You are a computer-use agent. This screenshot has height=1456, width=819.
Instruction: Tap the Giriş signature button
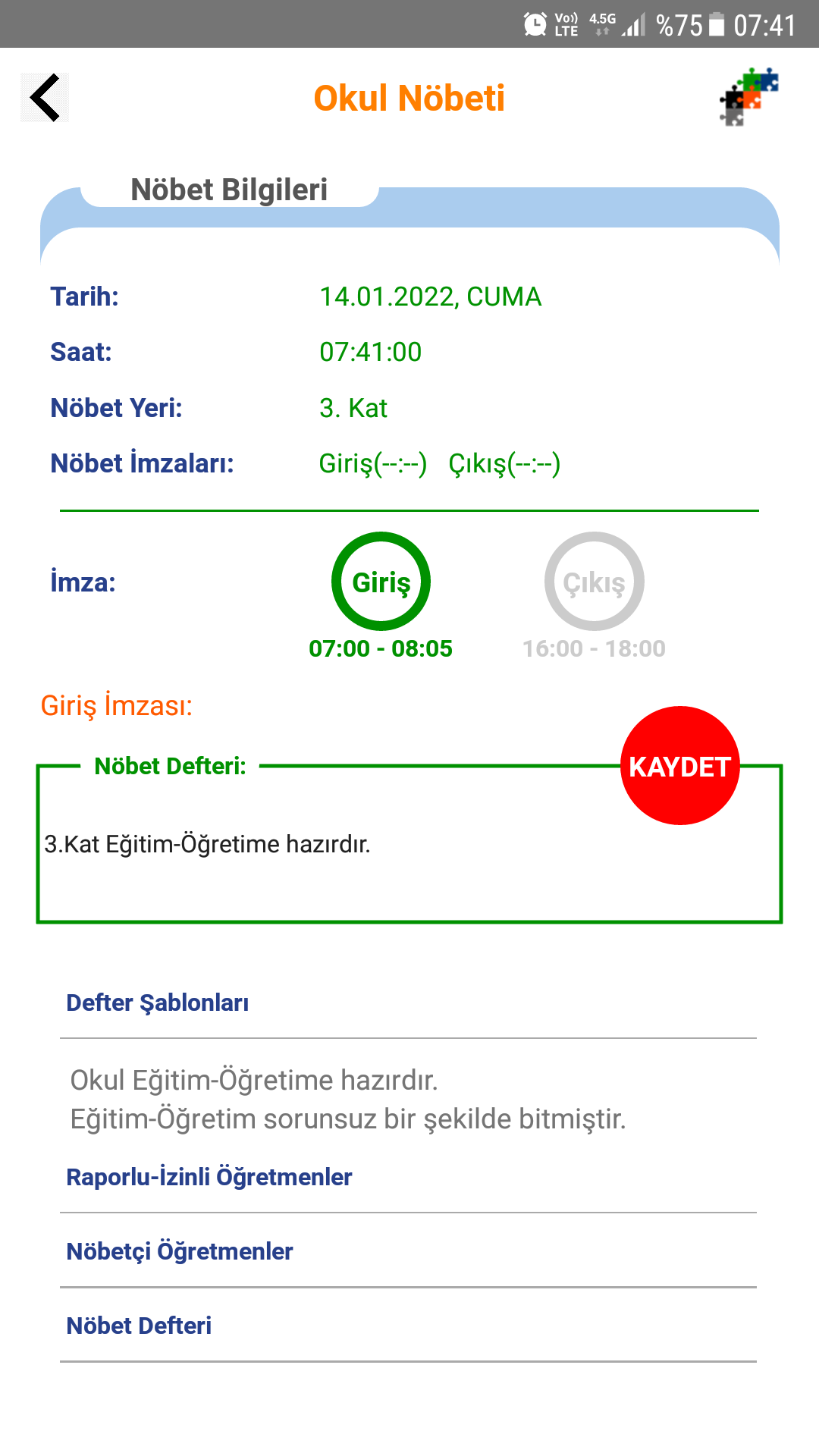[381, 582]
